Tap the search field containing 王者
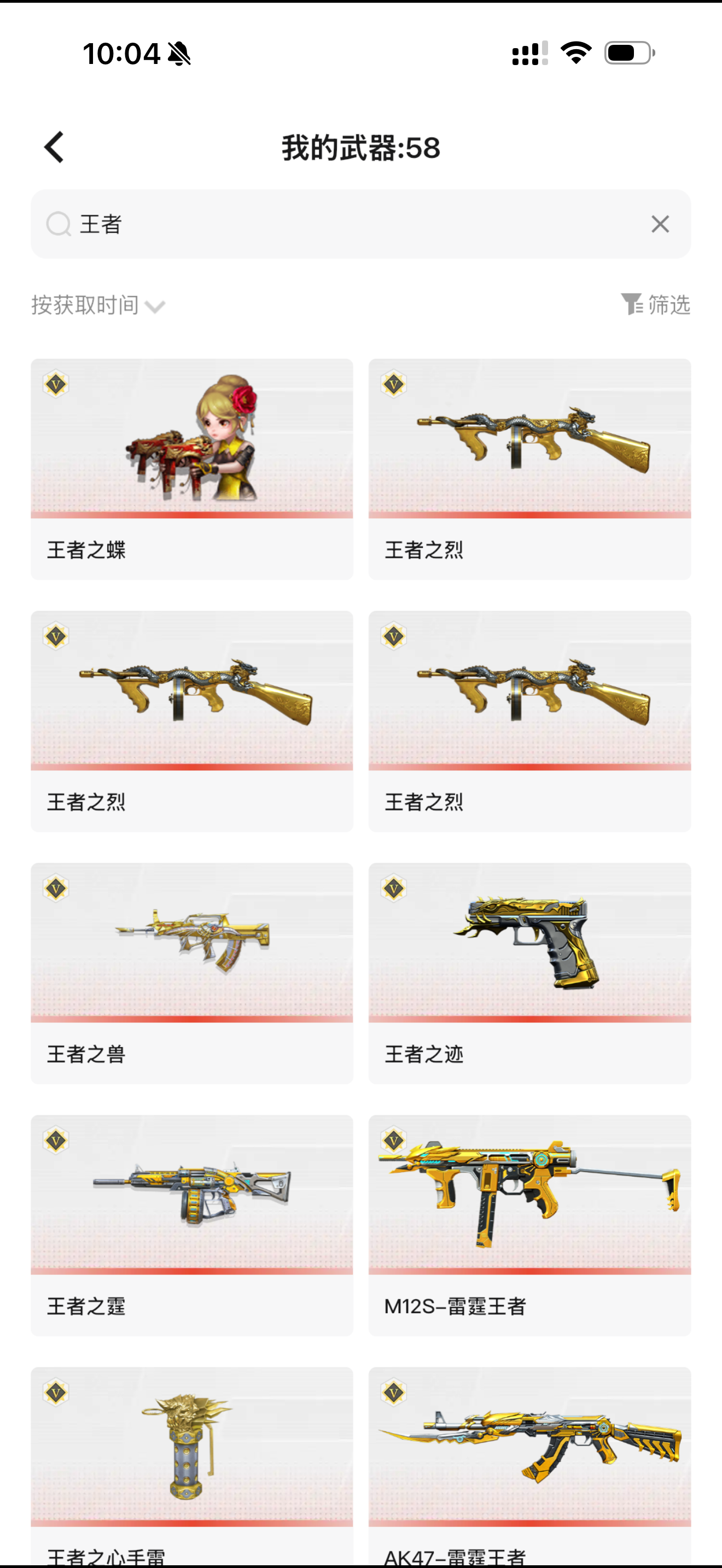This screenshot has height=1568, width=722. 360,224
